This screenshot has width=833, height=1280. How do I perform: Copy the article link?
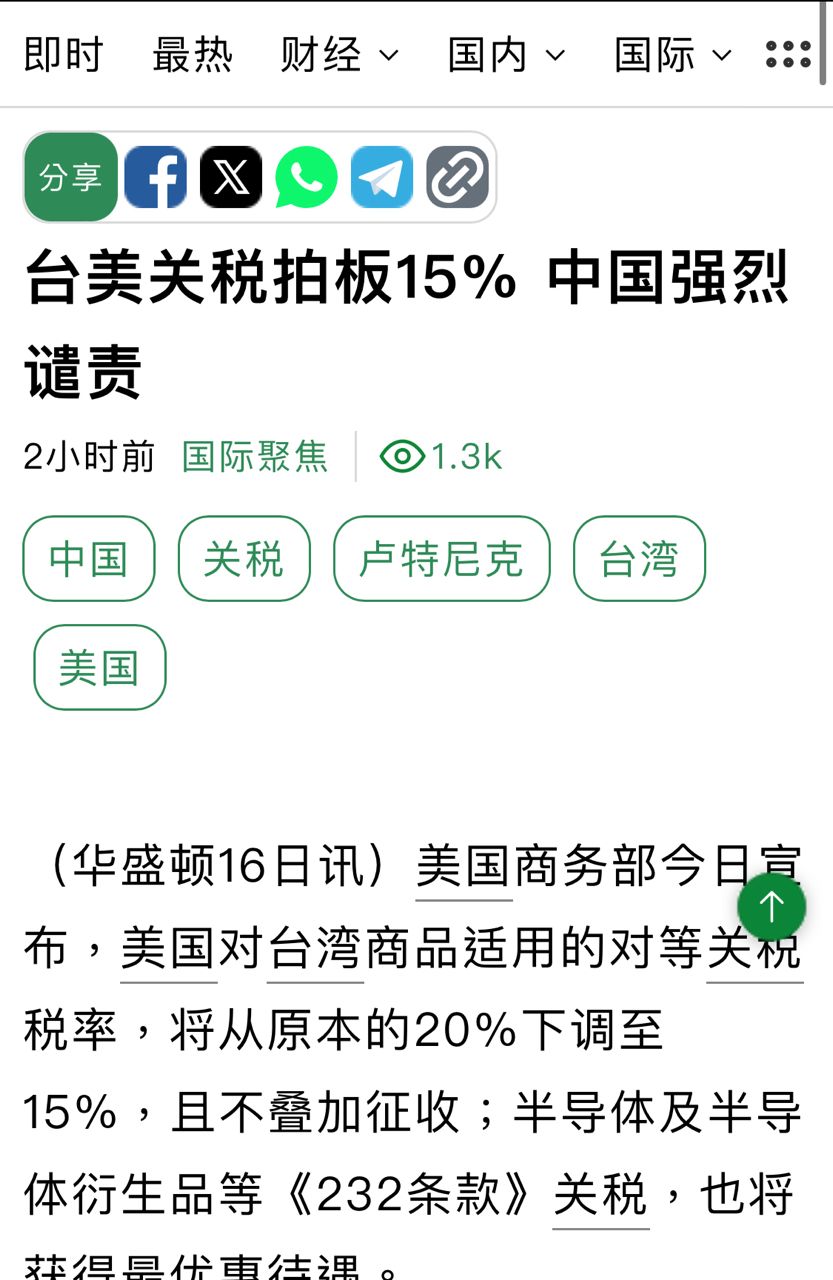(x=458, y=178)
